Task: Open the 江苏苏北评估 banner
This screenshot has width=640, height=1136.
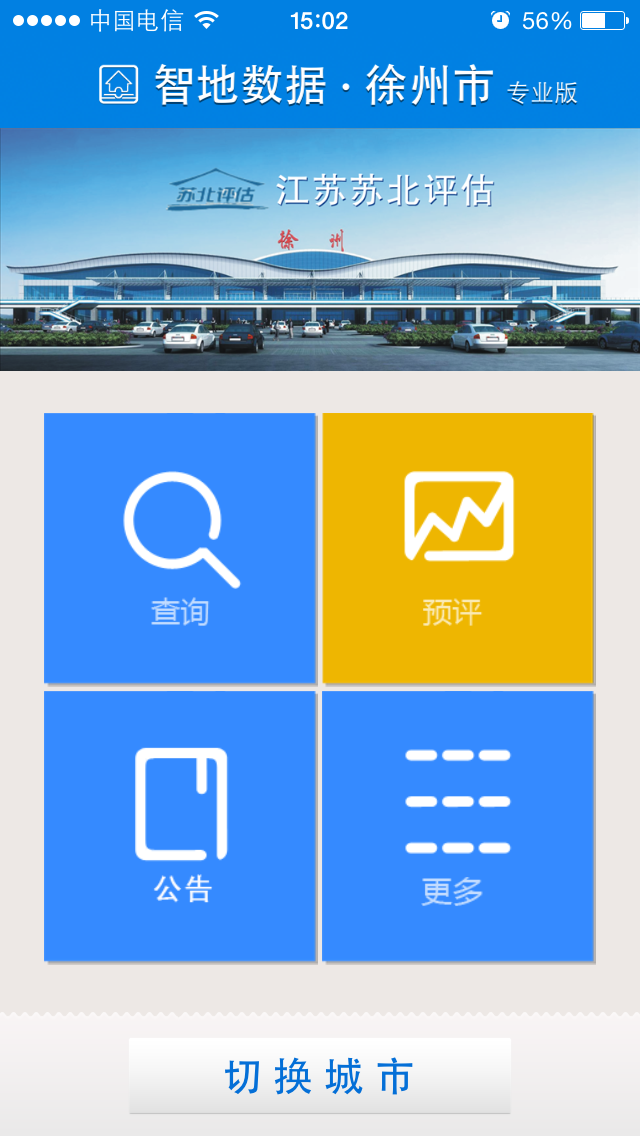Action: (x=320, y=250)
